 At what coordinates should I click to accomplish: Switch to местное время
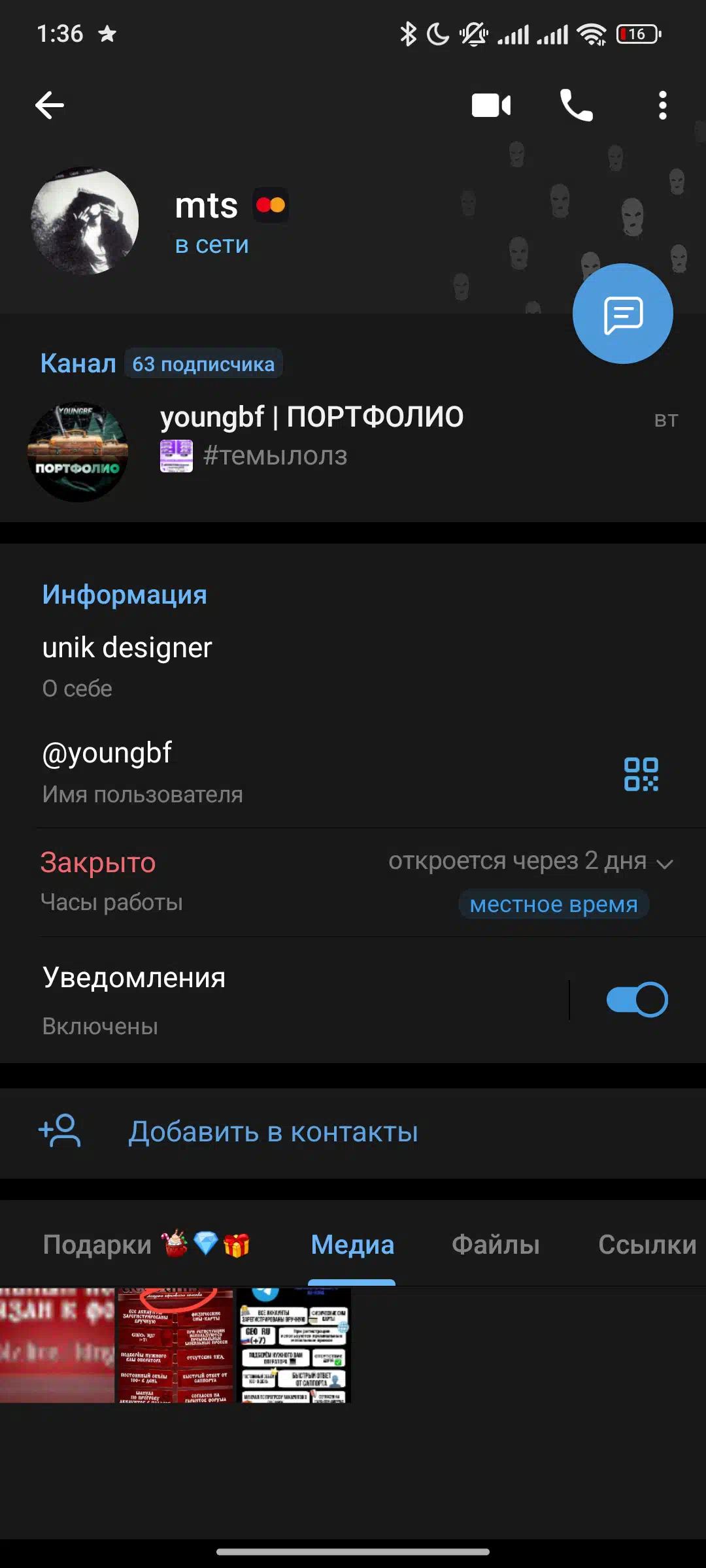click(x=553, y=904)
